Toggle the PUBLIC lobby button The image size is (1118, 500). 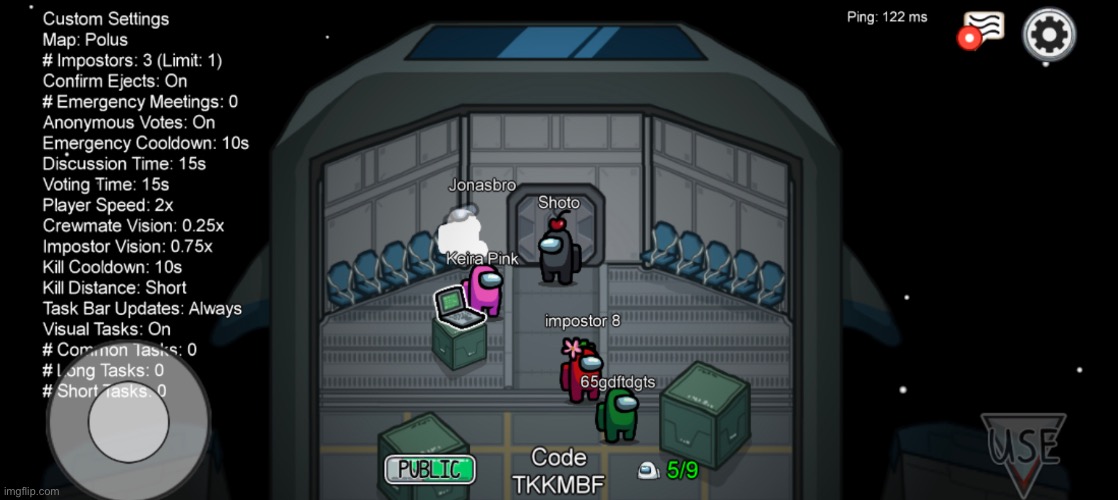pyautogui.click(x=430, y=468)
